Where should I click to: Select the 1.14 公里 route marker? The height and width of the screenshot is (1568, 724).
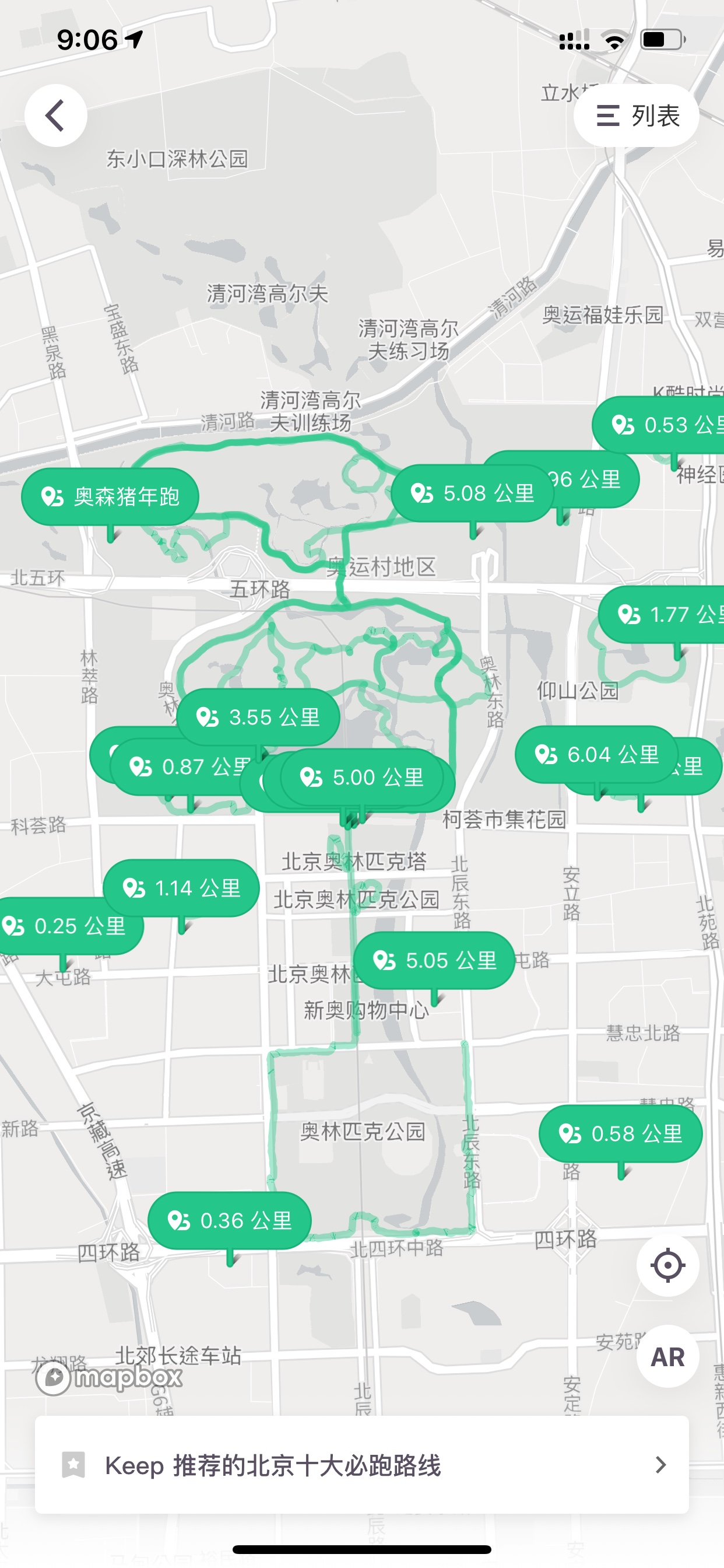click(181, 888)
